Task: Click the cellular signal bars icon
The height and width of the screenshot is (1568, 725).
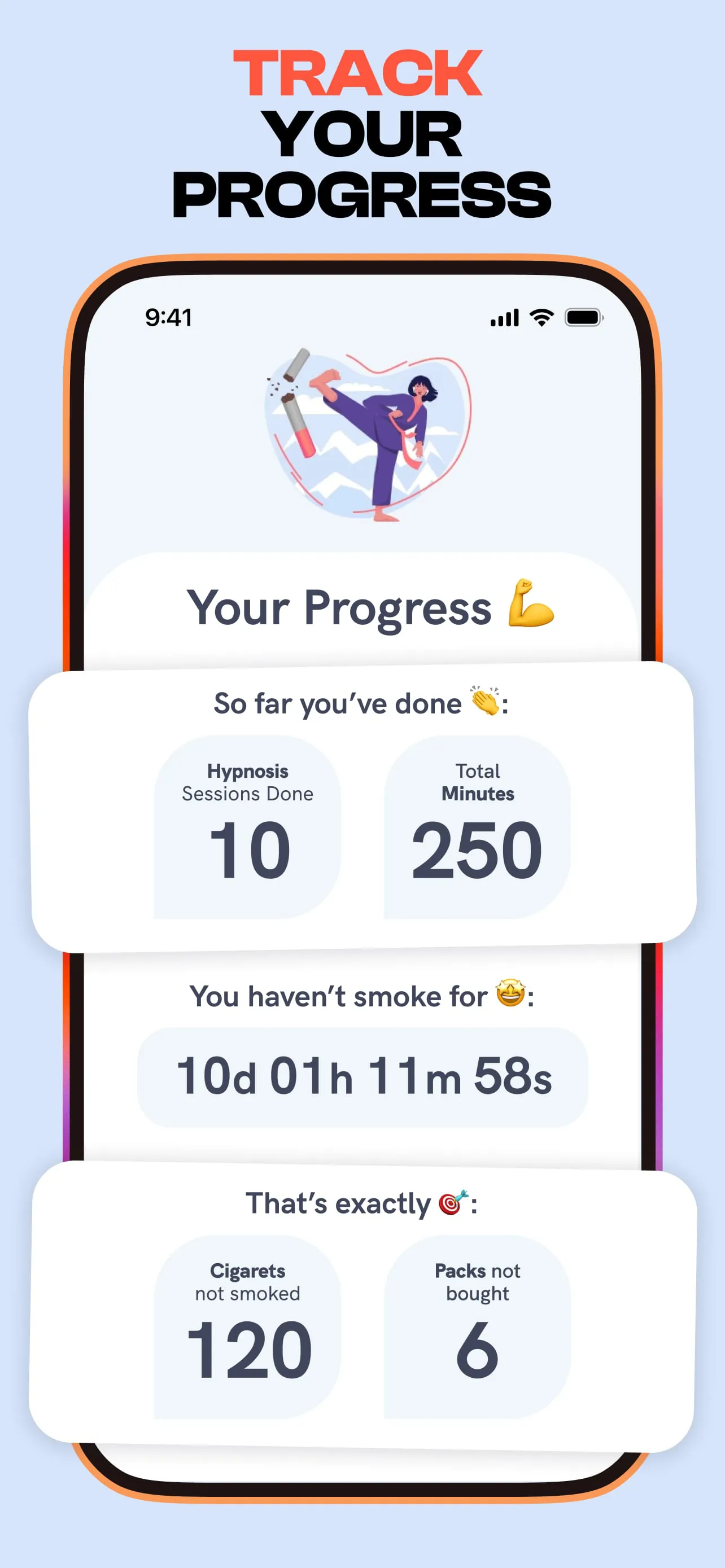Action: pos(504,317)
